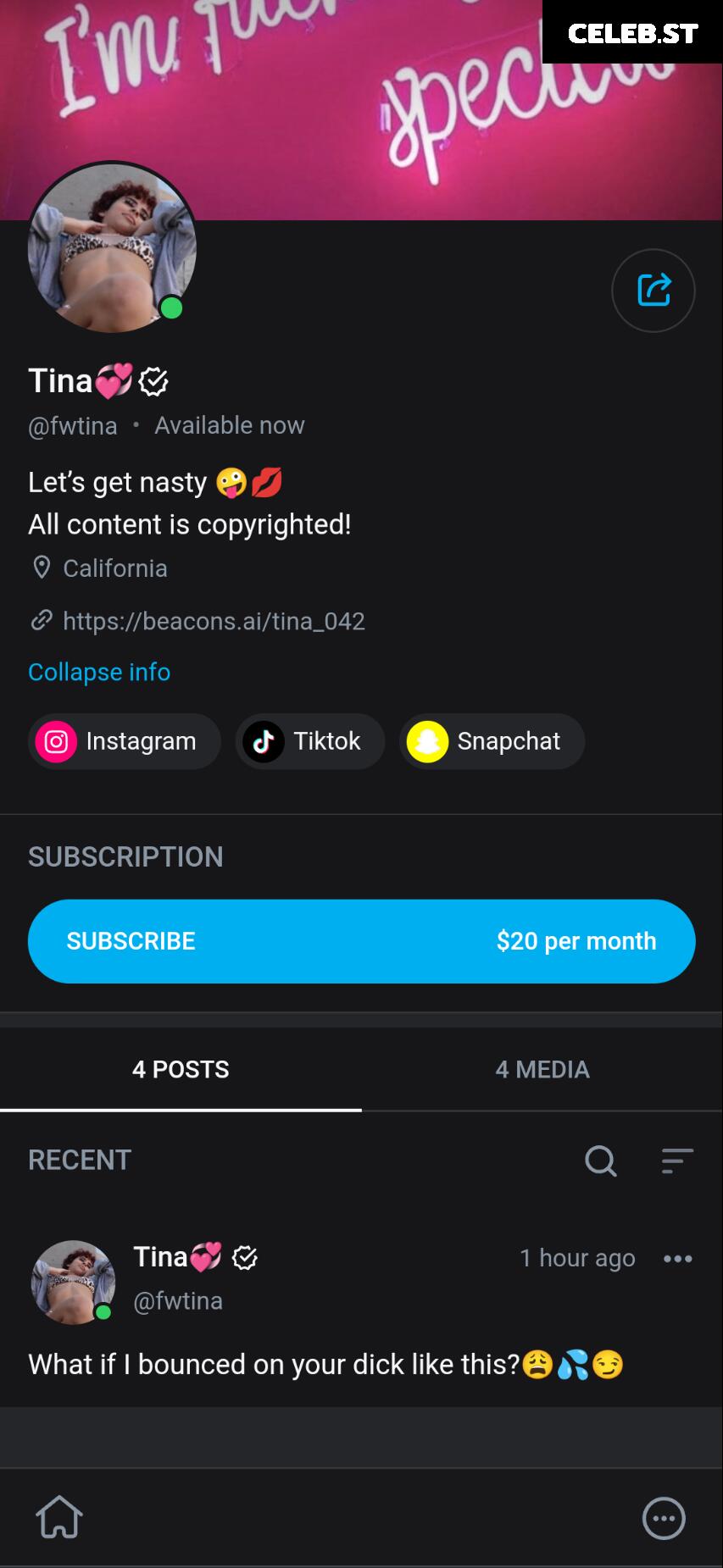This screenshot has height=1568, width=723.
Task: Share this profile via the share icon
Action: coord(653,291)
